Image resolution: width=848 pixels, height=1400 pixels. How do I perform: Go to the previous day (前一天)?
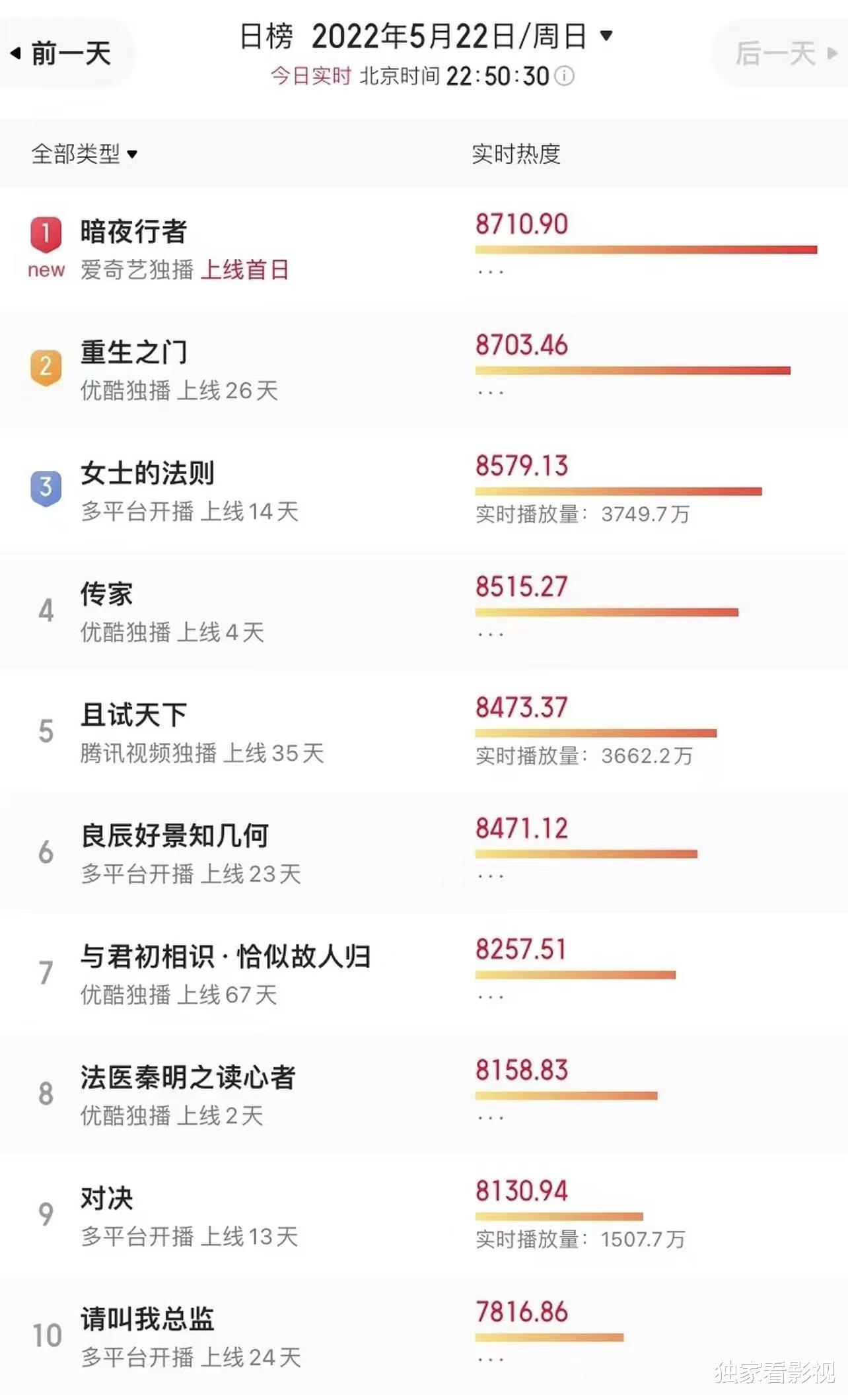(63, 53)
